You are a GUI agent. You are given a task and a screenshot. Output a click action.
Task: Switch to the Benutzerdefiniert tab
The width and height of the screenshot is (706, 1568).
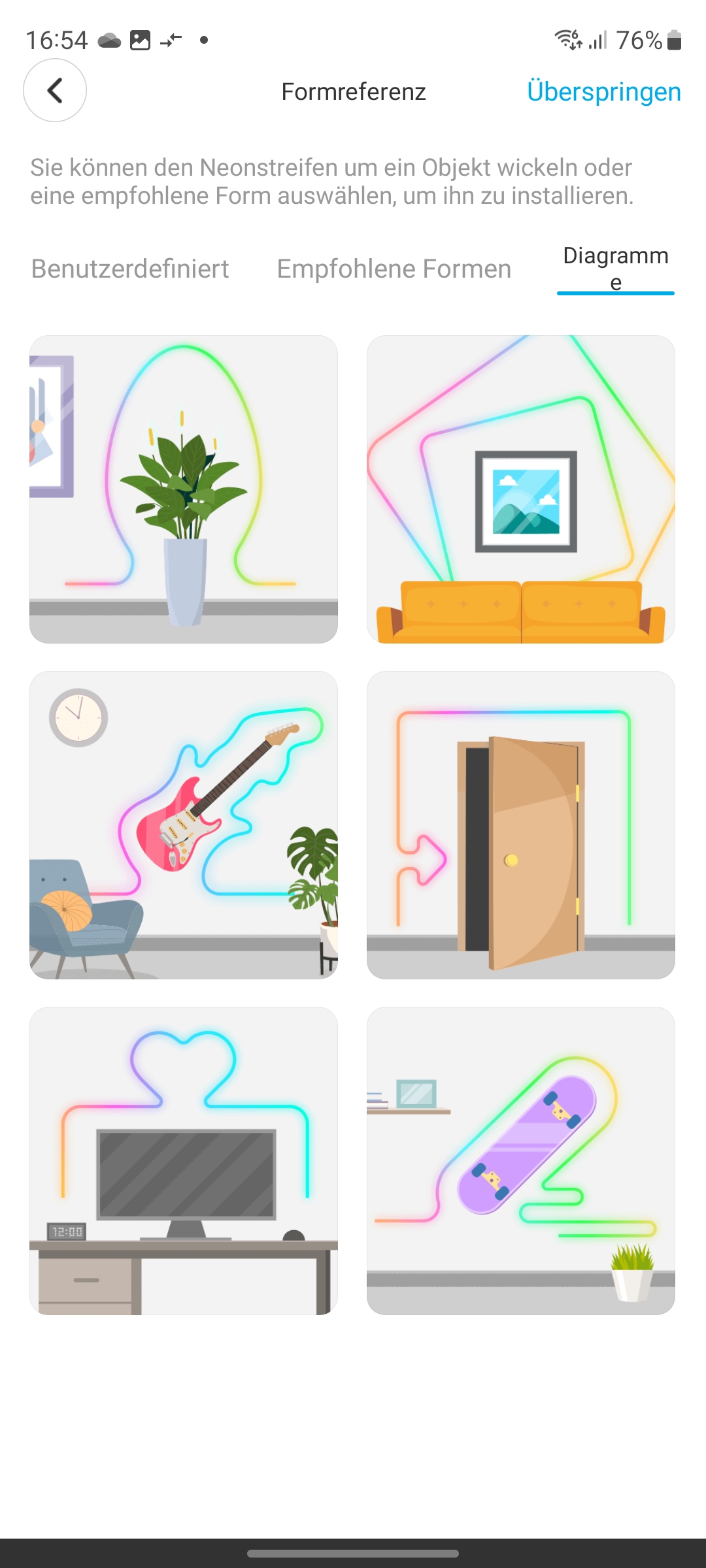point(130,269)
